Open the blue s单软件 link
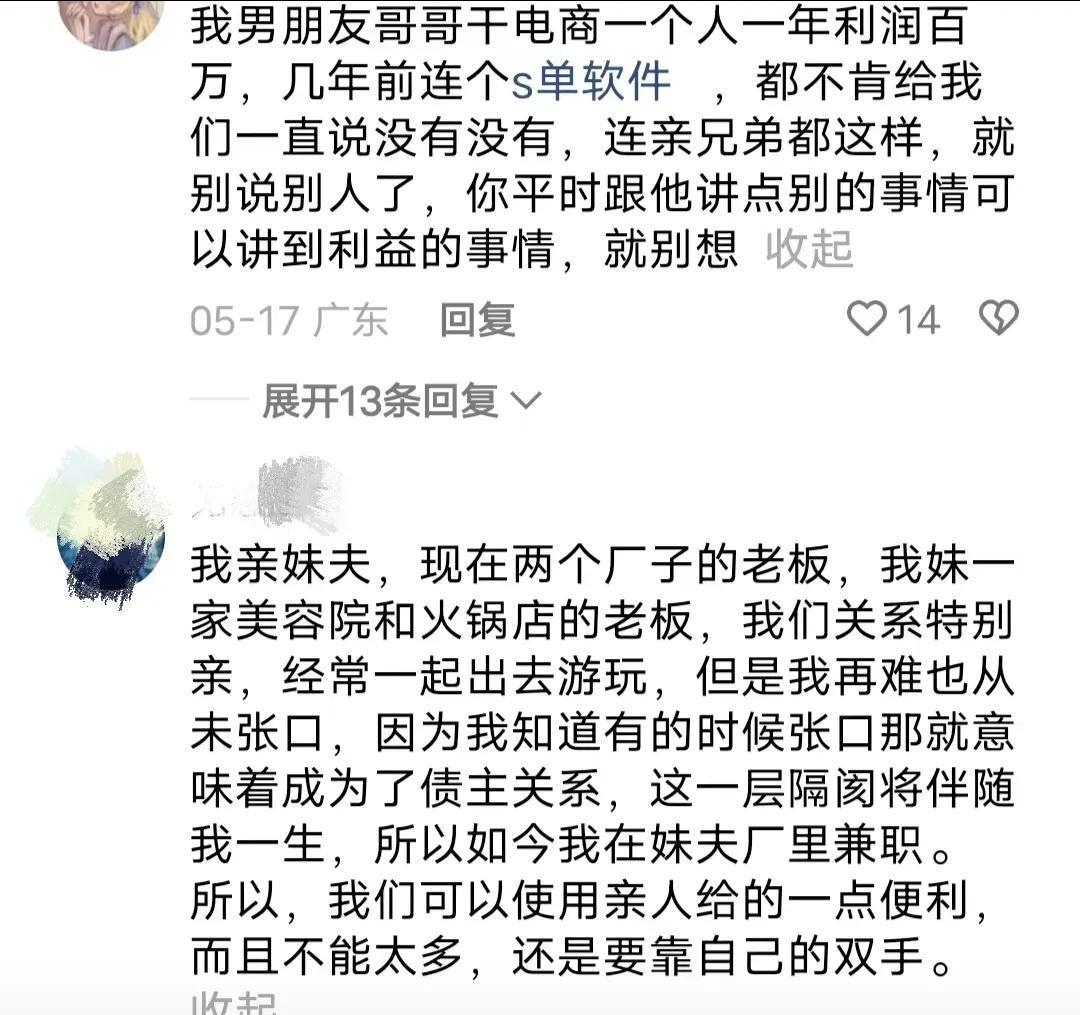Viewport: 1080px width, 1015px height. tap(590, 83)
